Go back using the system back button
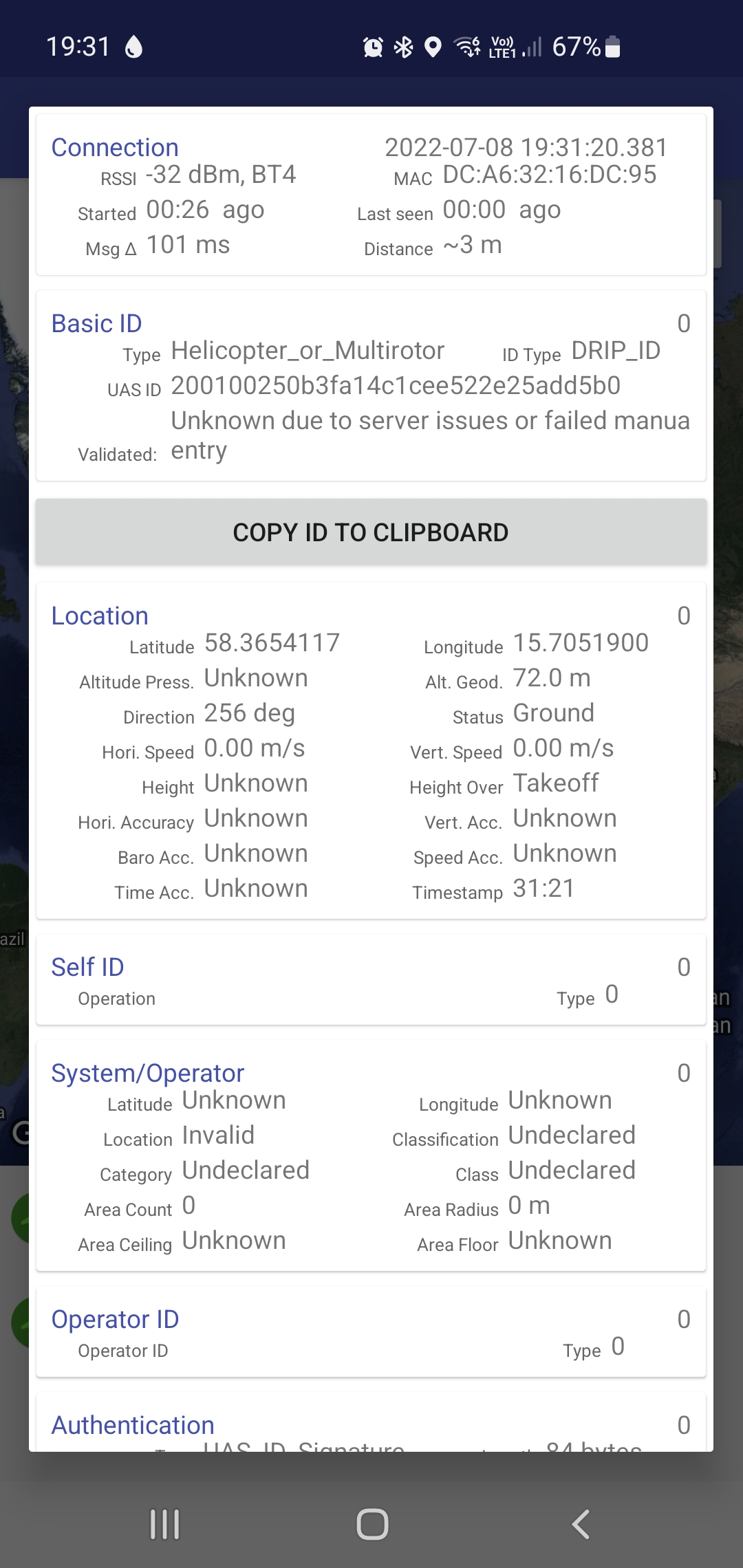This screenshot has width=743, height=1568. (x=581, y=1524)
